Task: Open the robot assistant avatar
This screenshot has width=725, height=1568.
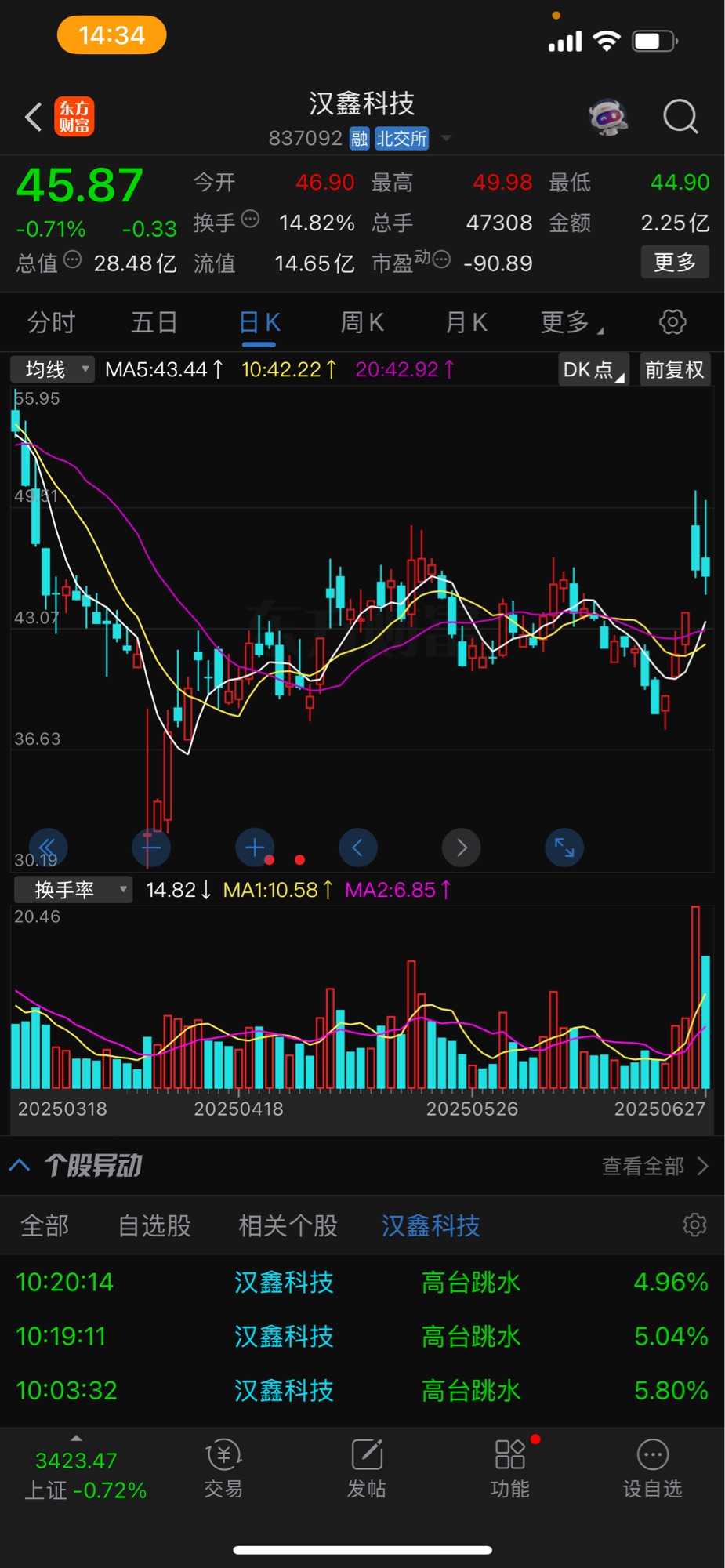Action: [608, 118]
